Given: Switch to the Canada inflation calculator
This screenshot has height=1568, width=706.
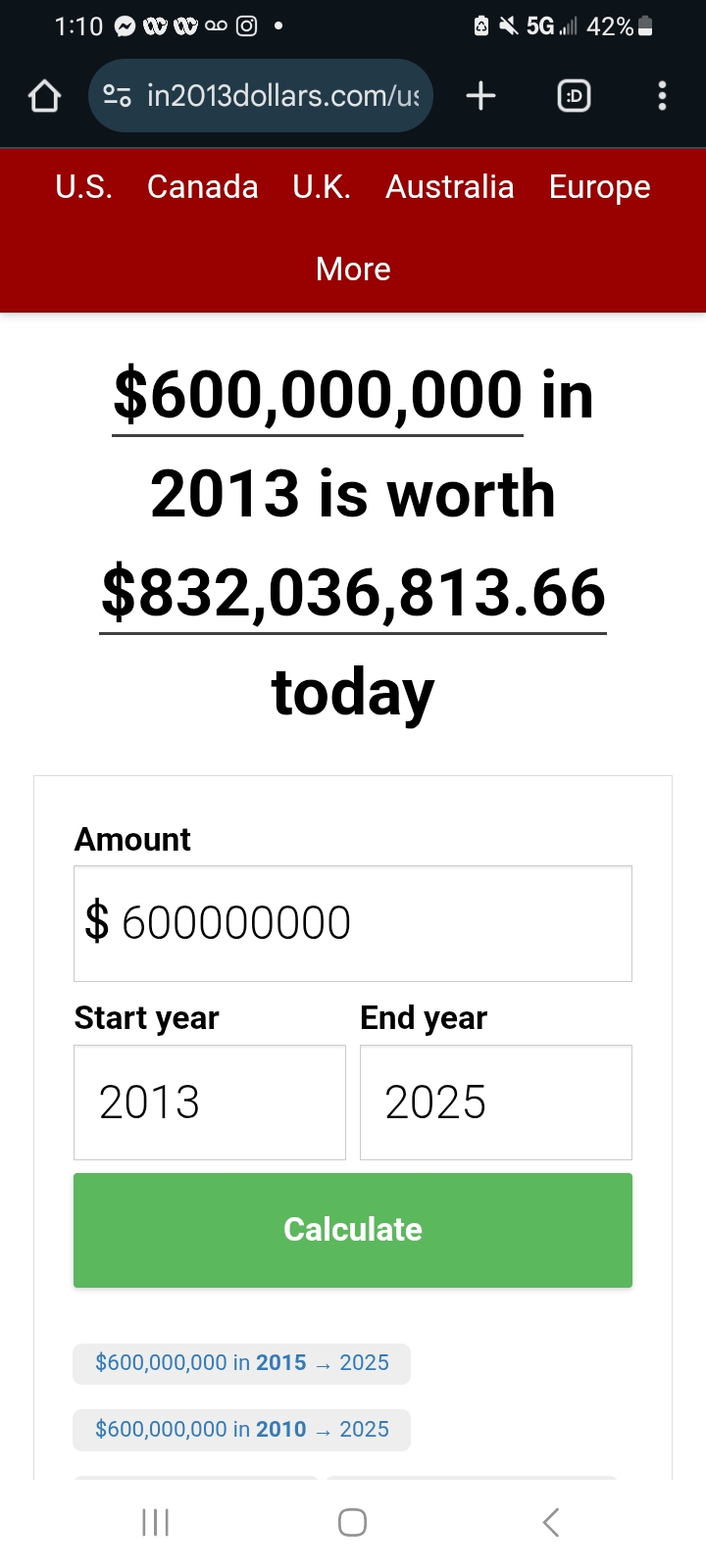Looking at the screenshot, I should click(x=202, y=187).
